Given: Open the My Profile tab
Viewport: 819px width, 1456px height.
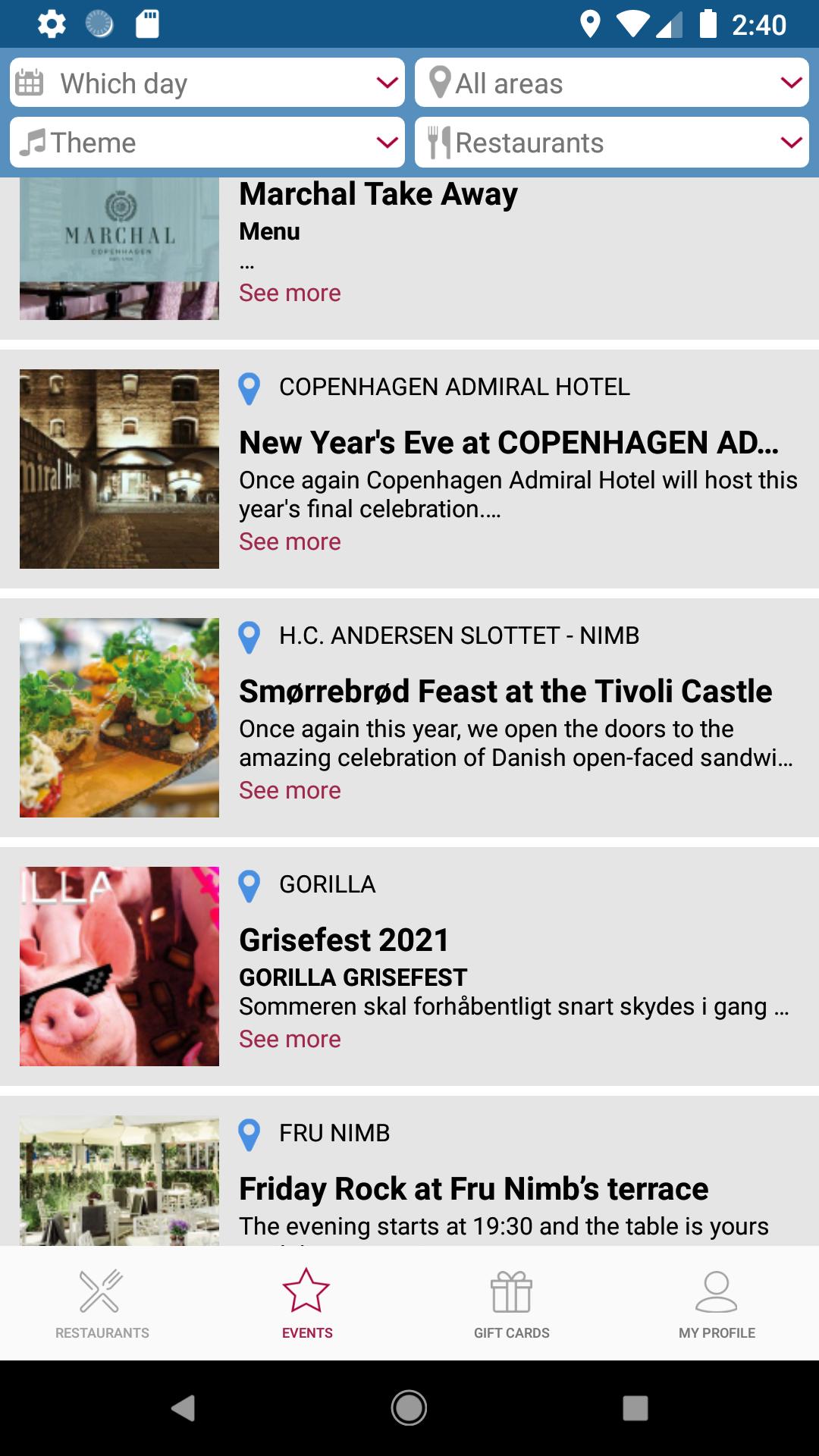Looking at the screenshot, I should click(717, 1304).
